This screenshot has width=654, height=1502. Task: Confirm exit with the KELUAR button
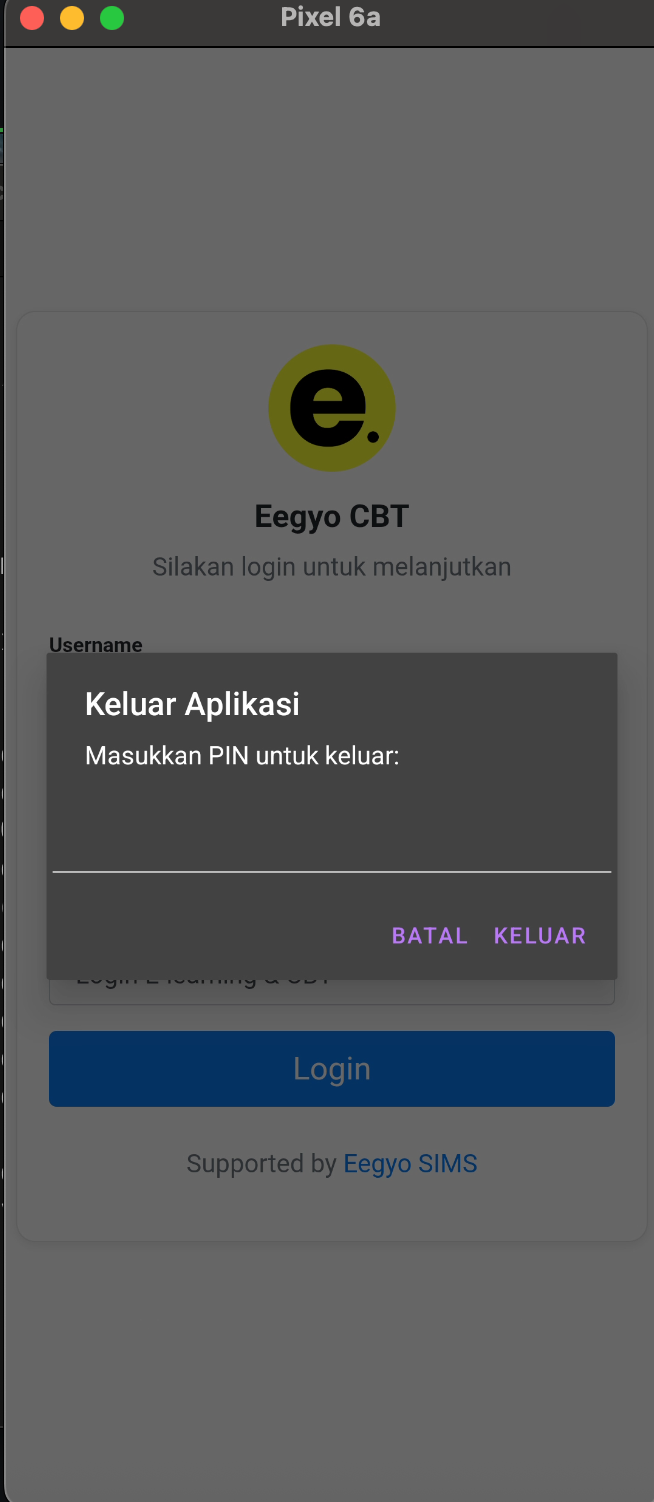pyautogui.click(x=540, y=936)
